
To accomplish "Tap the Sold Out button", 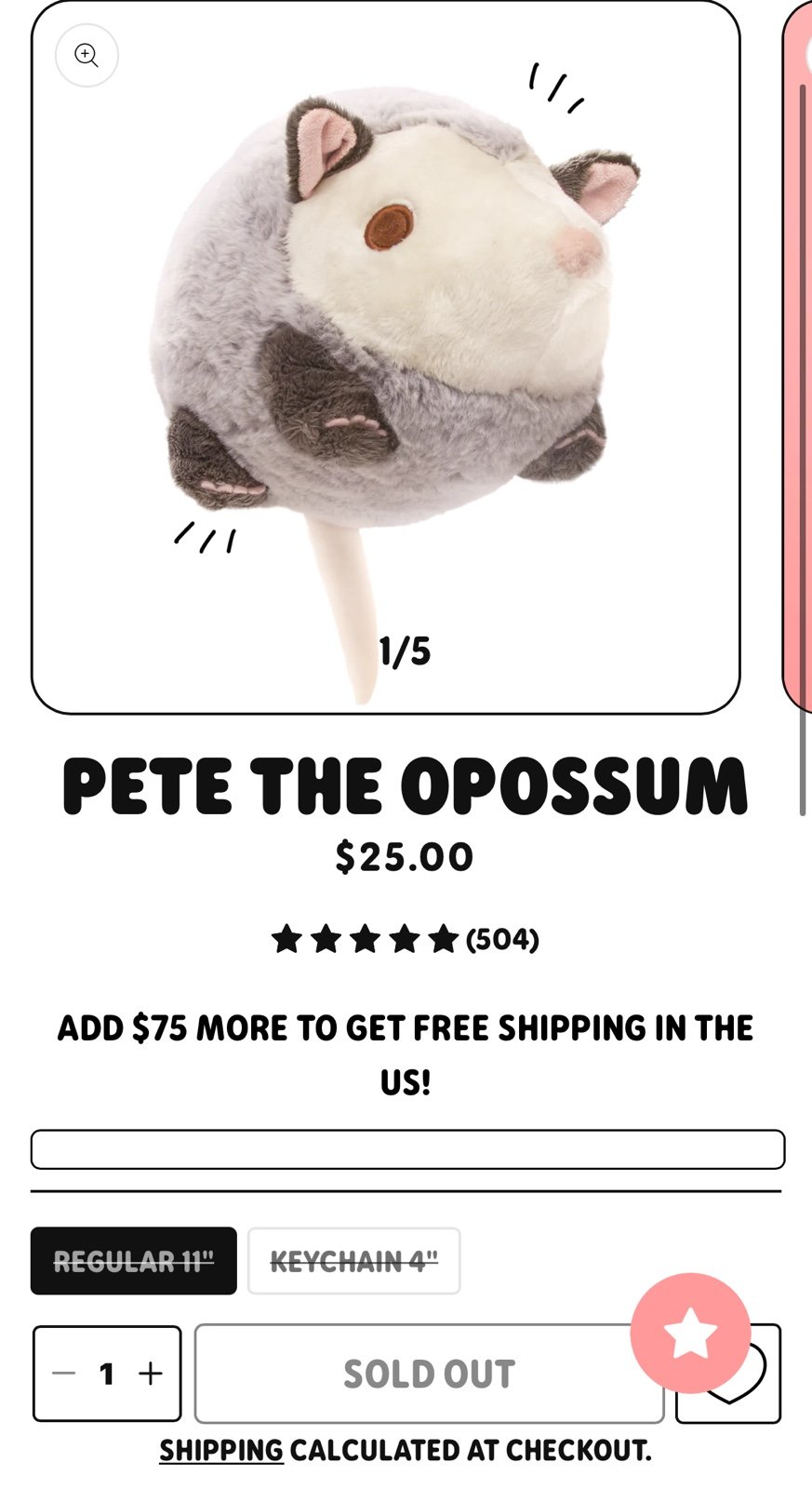I will (x=429, y=1374).
